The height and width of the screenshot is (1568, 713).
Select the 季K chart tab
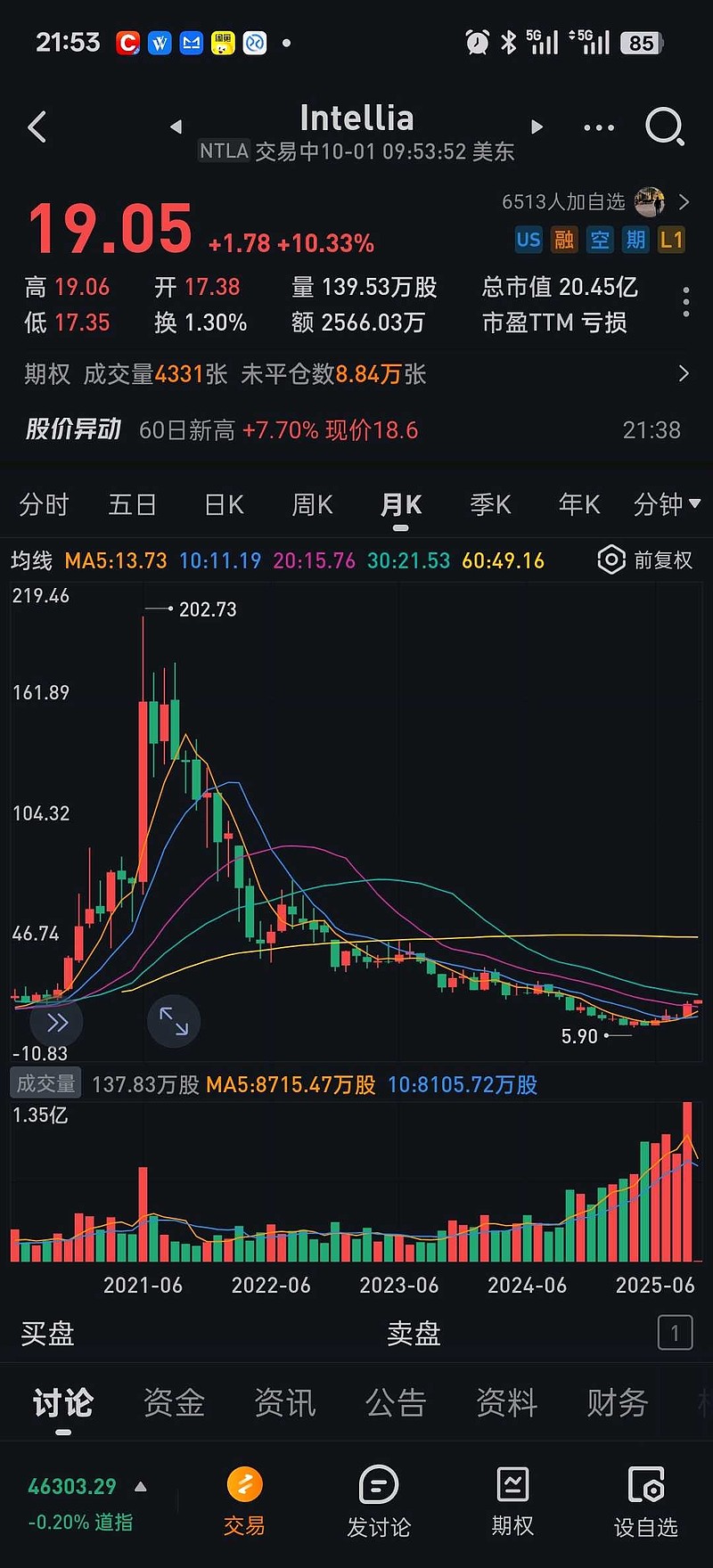[x=490, y=505]
